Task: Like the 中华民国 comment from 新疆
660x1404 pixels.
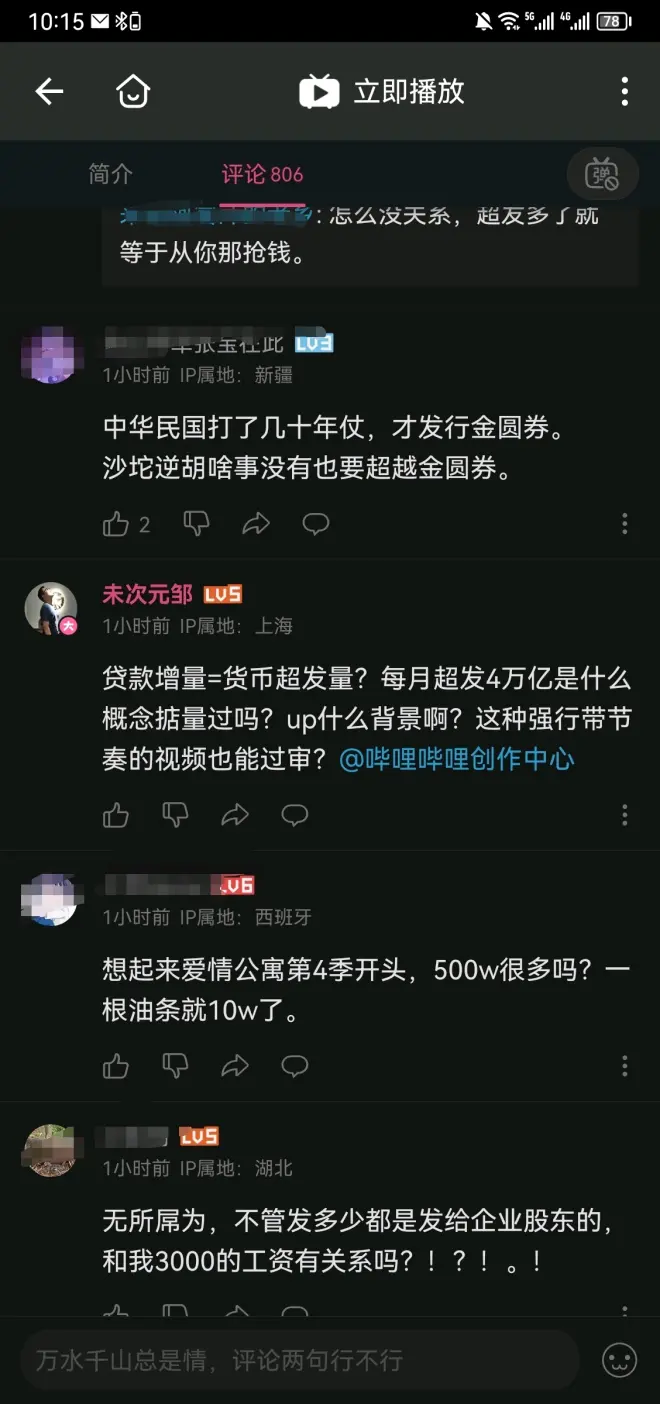Action: coord(117,524)
